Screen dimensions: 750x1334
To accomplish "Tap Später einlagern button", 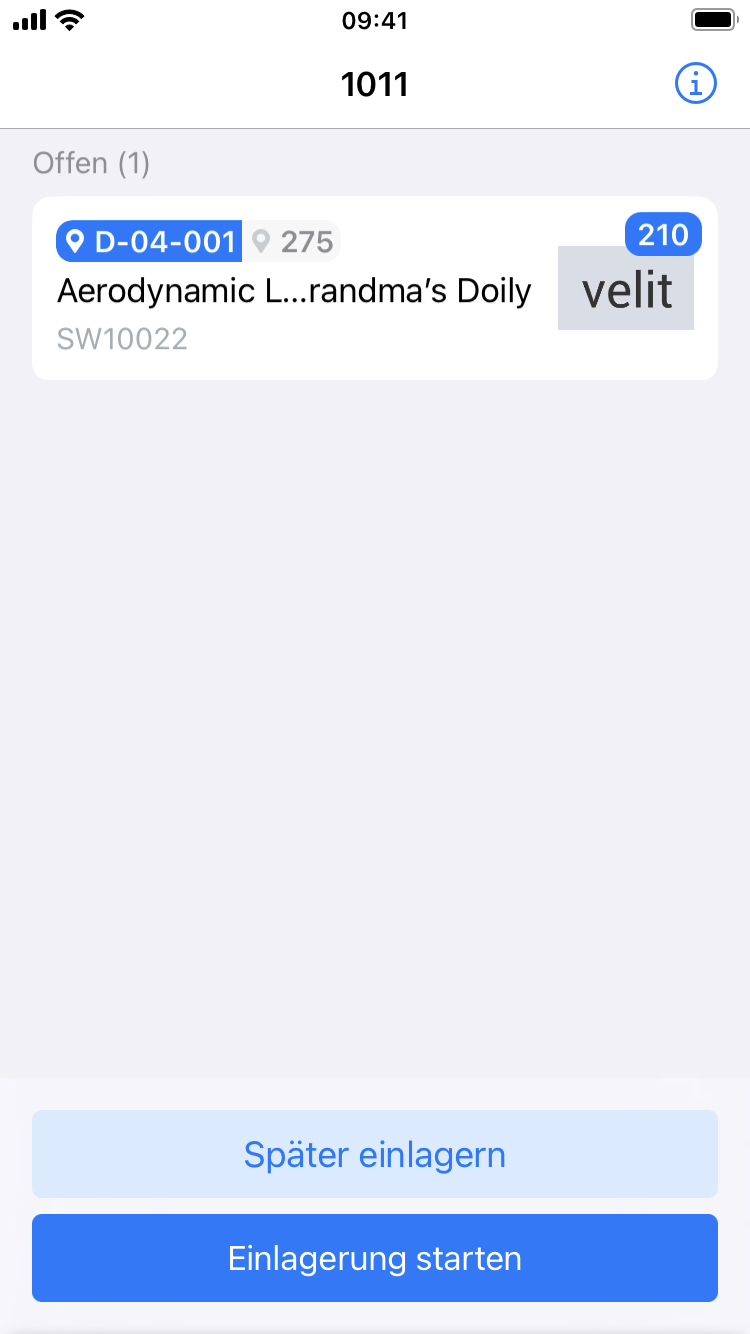I will pyautogui.click(x=375, y=1154).
